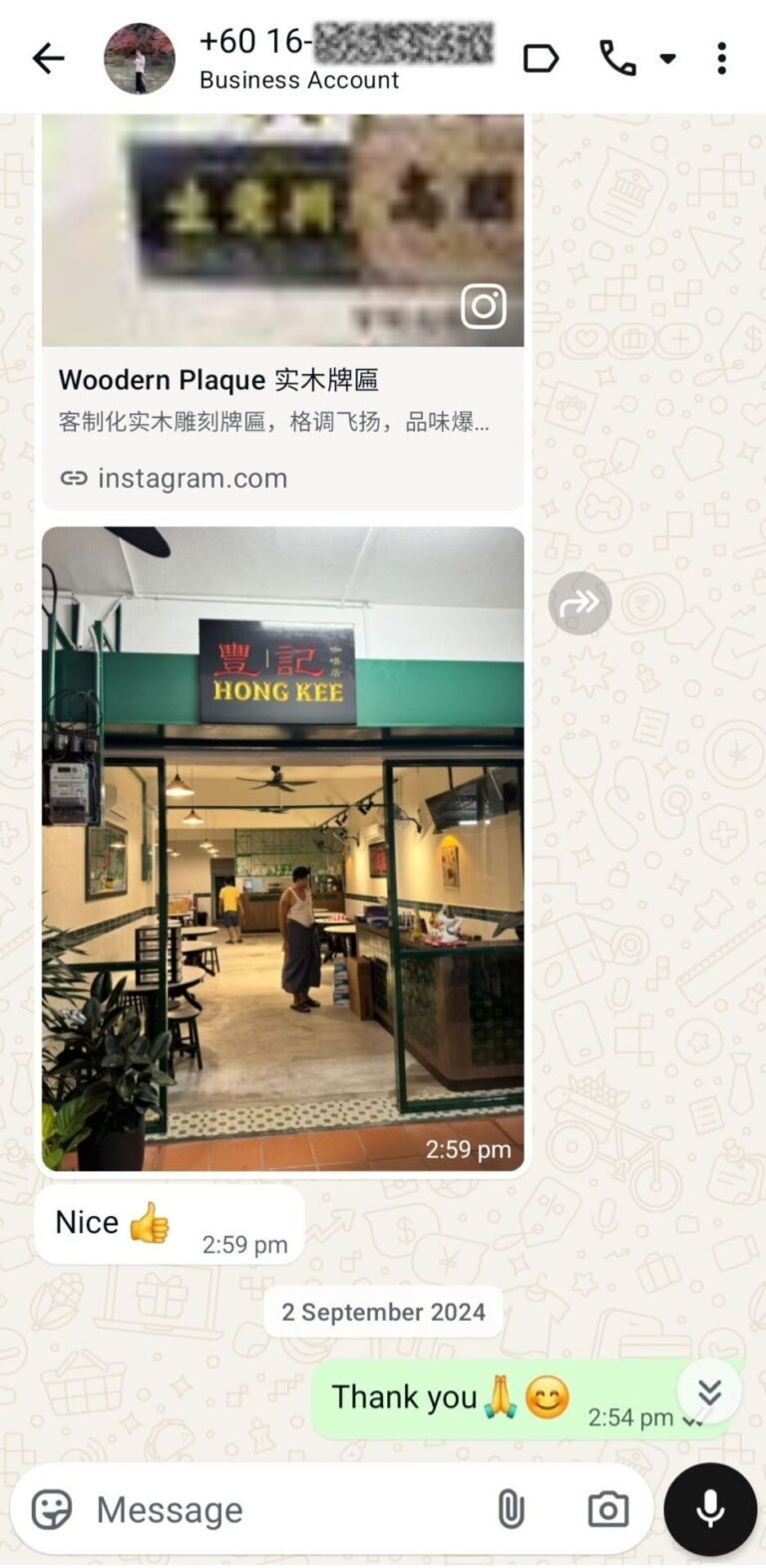Open the emoji and sticker picker
The image size is (766, 1568).
(52, 1509)
